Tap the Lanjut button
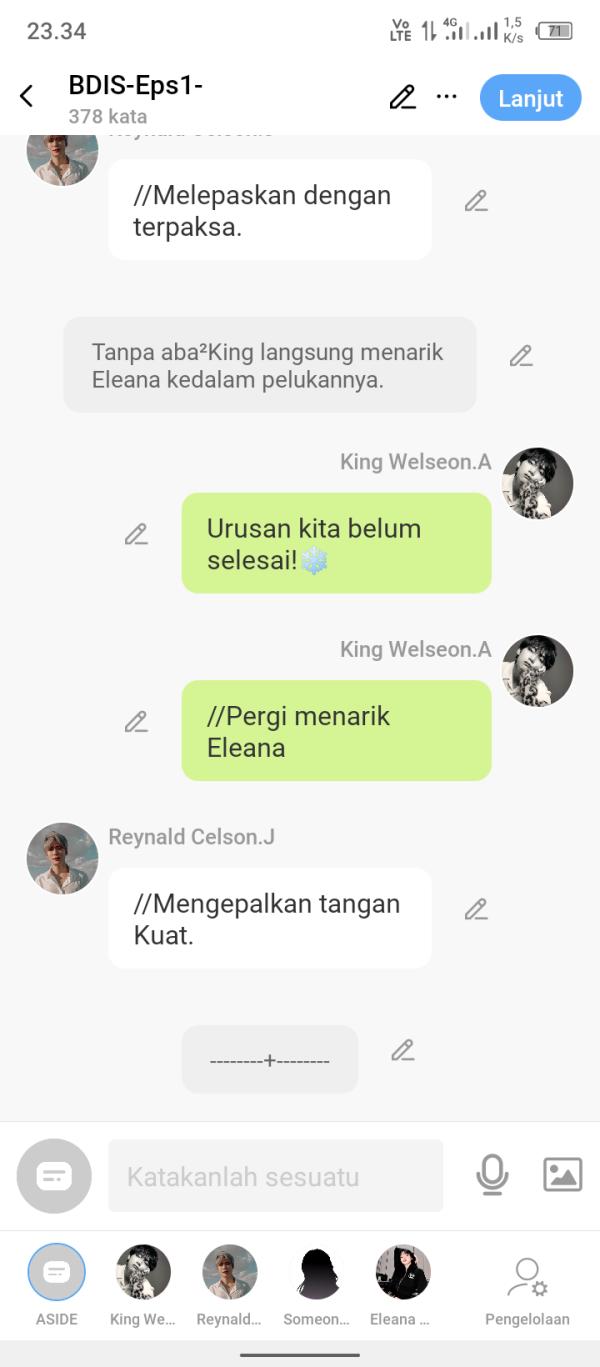 530,98
